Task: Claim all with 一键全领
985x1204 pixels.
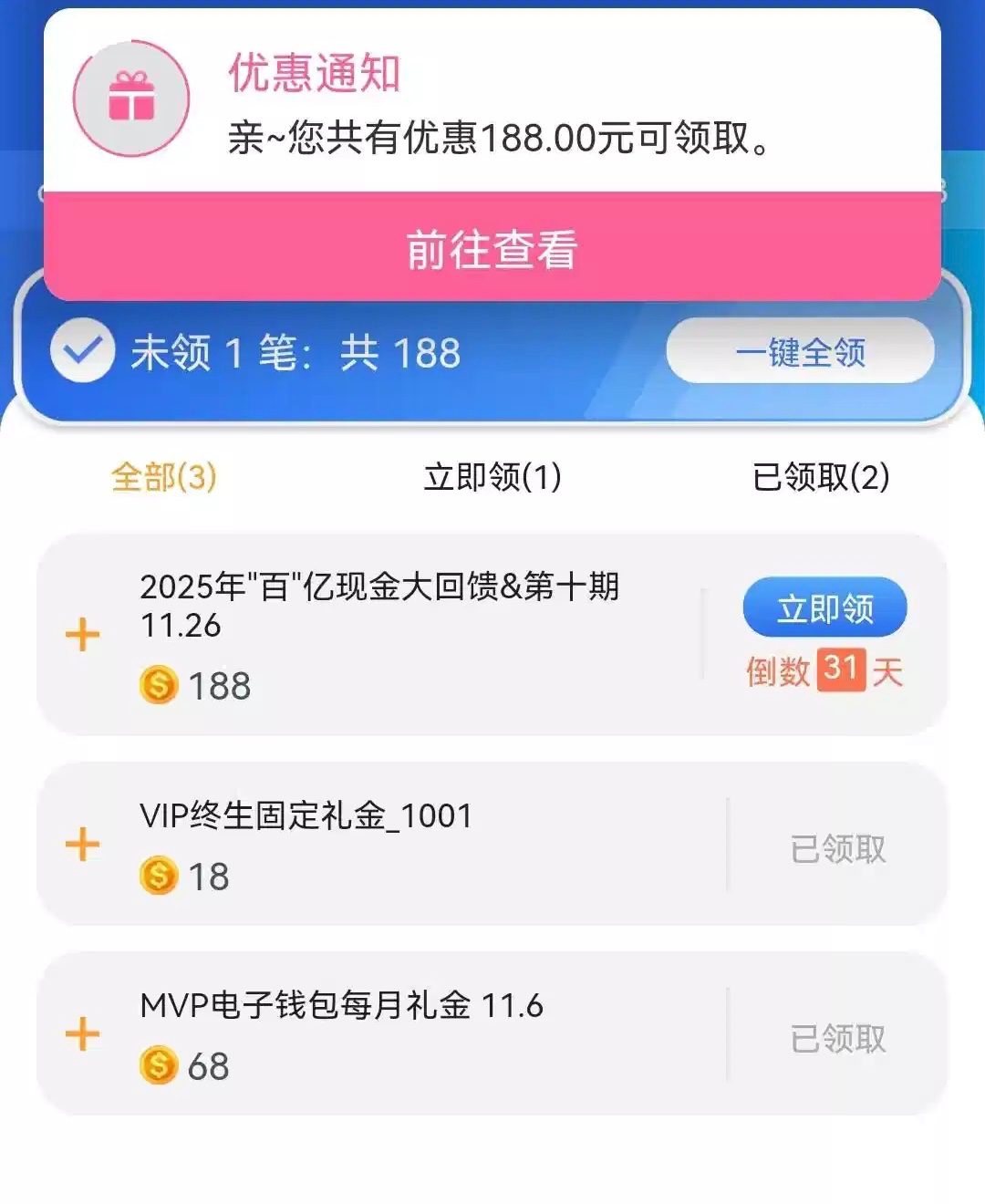Action: [x=800, y=352]
